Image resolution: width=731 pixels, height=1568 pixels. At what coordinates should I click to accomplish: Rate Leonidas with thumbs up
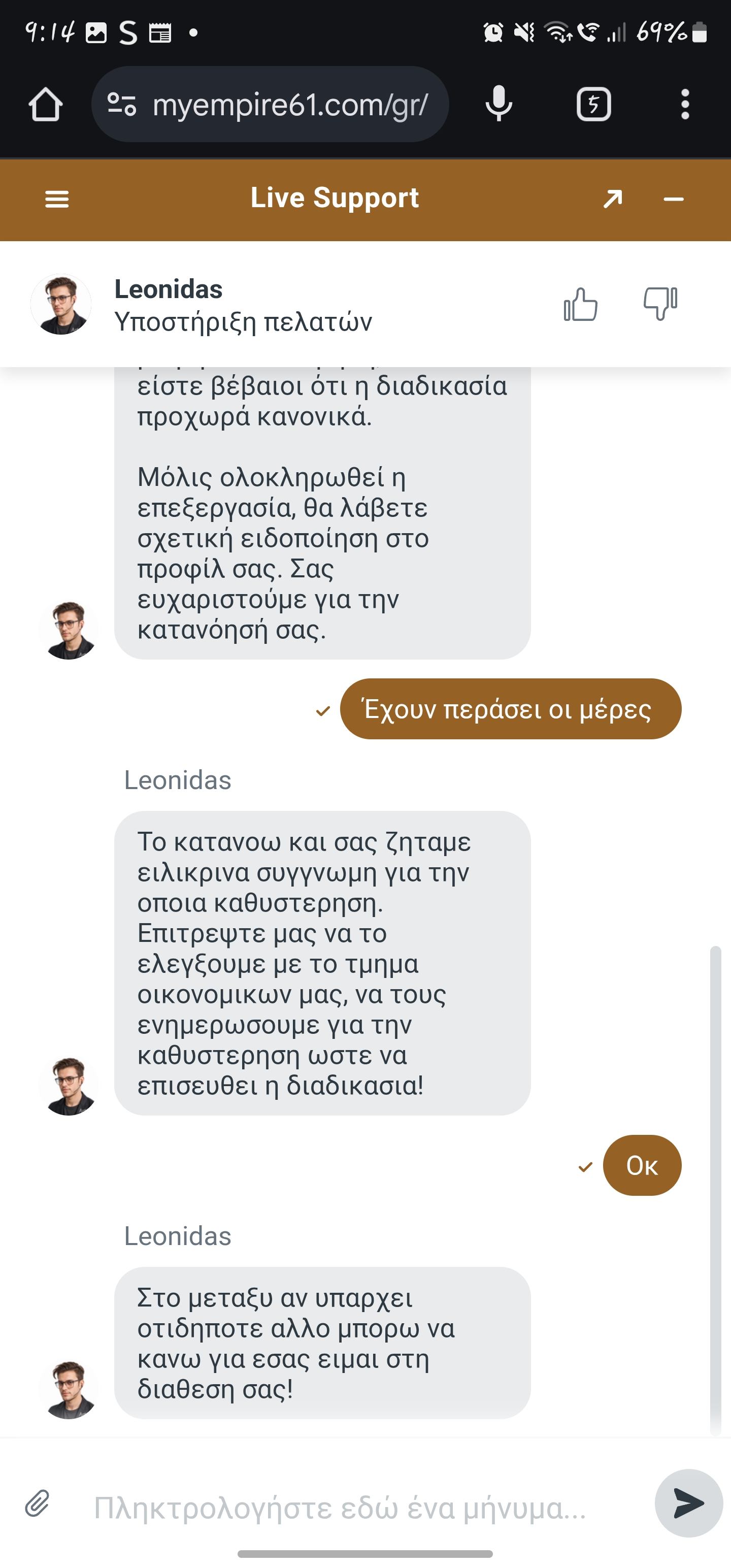pos(580,304)
